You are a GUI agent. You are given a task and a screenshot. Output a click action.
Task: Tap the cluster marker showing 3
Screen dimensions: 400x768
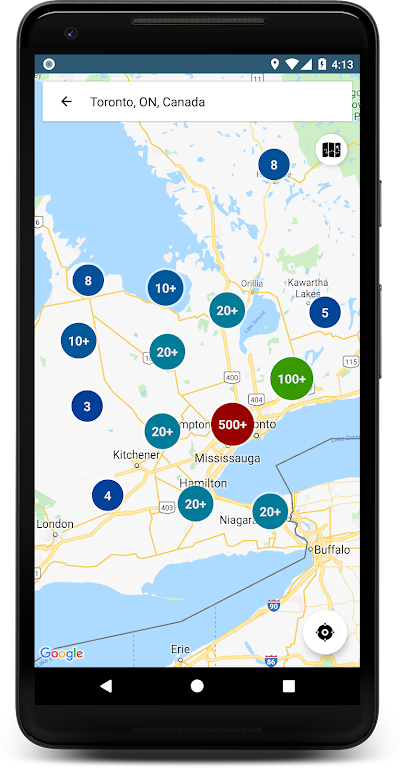(87, 406)
